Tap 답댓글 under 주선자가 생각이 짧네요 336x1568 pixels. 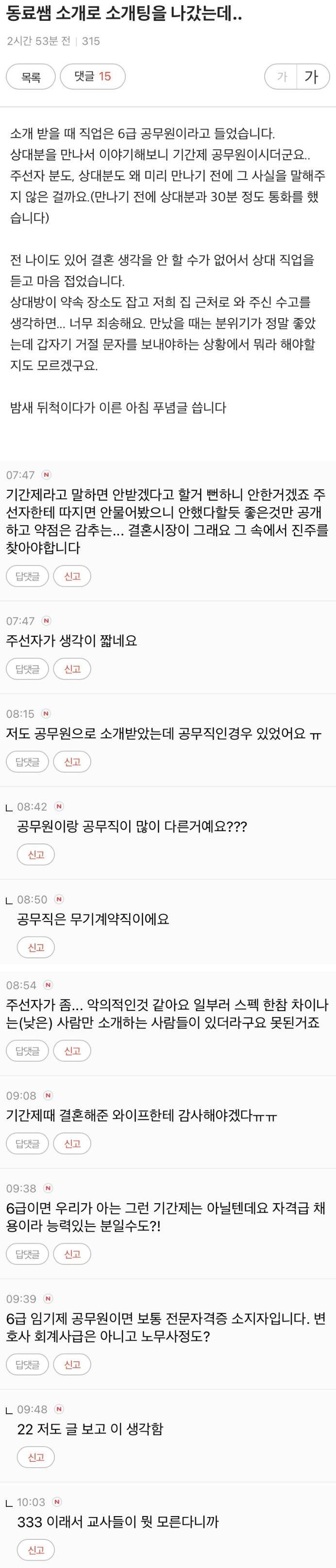28,669
